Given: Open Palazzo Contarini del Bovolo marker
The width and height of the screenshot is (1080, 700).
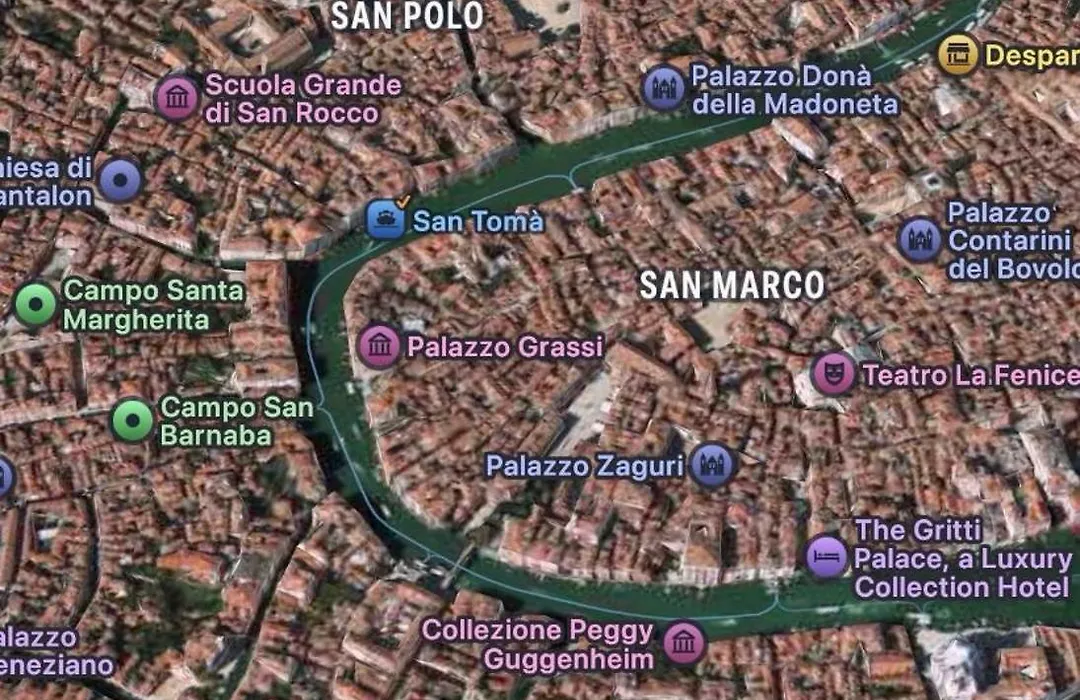Looking at the screenshot, I should tap(919, 241).
